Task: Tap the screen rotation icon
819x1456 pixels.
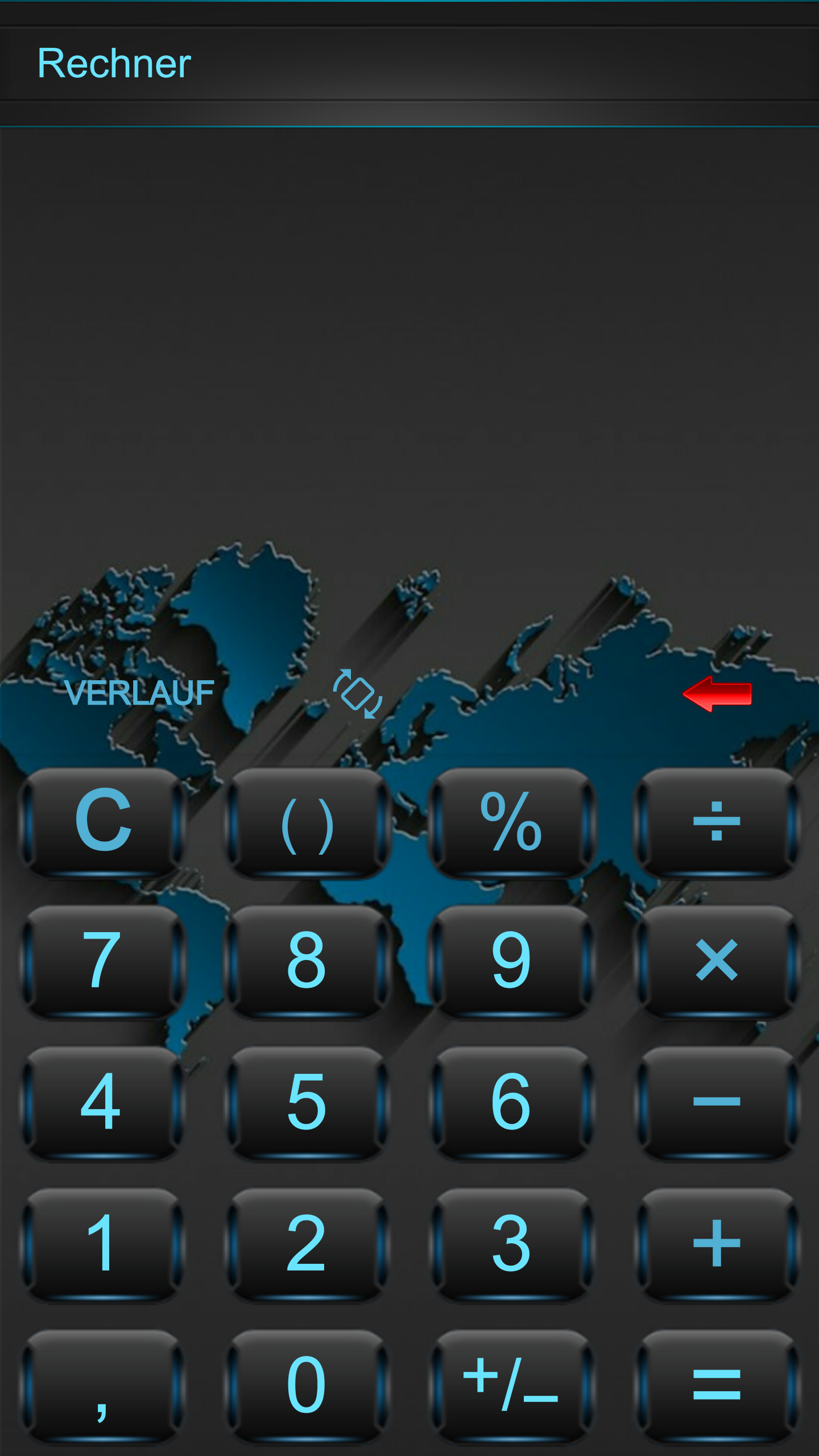Action: [x=358, y=693]
